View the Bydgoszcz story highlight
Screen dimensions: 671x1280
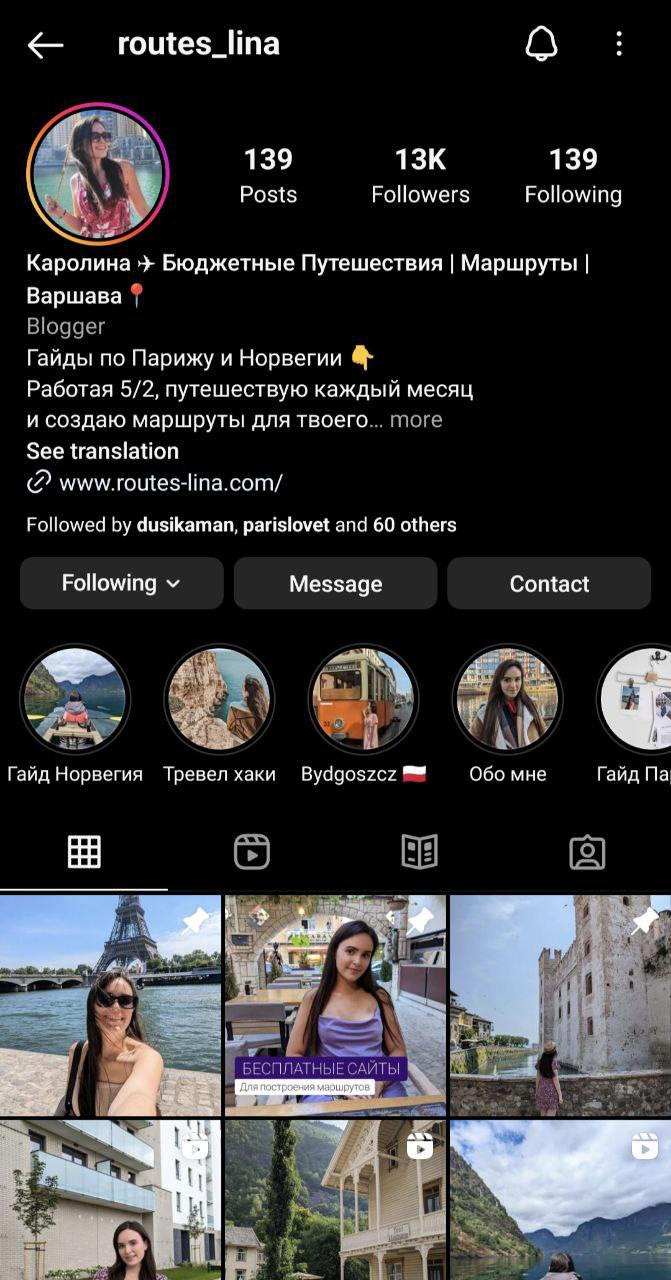(363, 699)
